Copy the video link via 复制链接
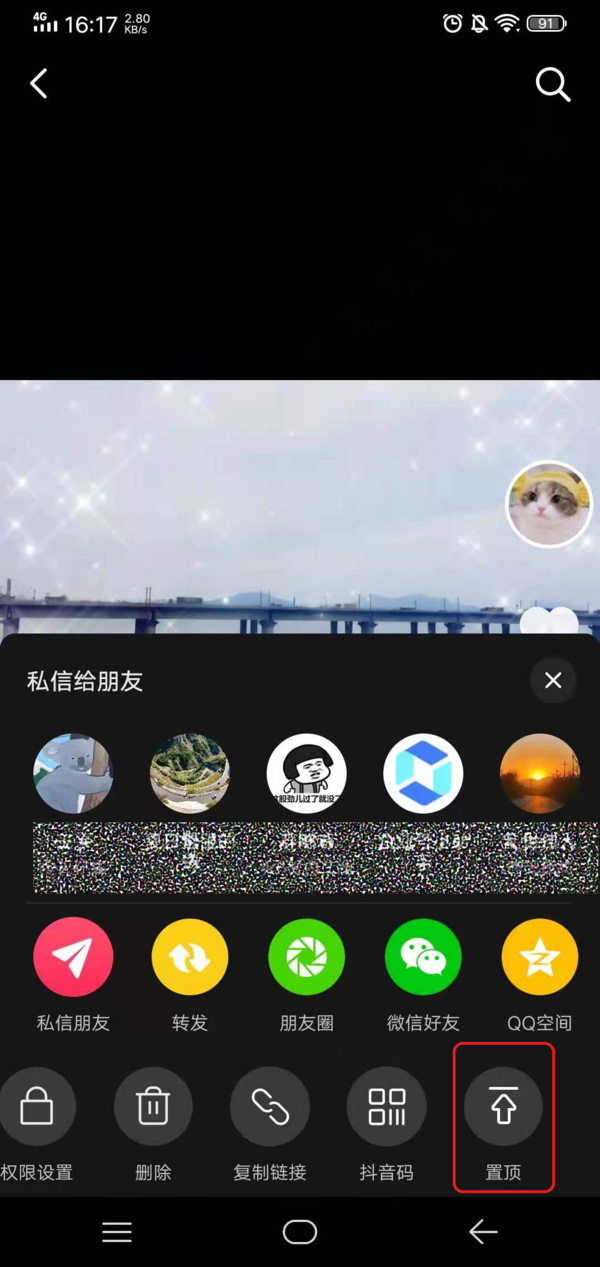This screenshot has width=600, height=1267. [x=270, y=1107]
